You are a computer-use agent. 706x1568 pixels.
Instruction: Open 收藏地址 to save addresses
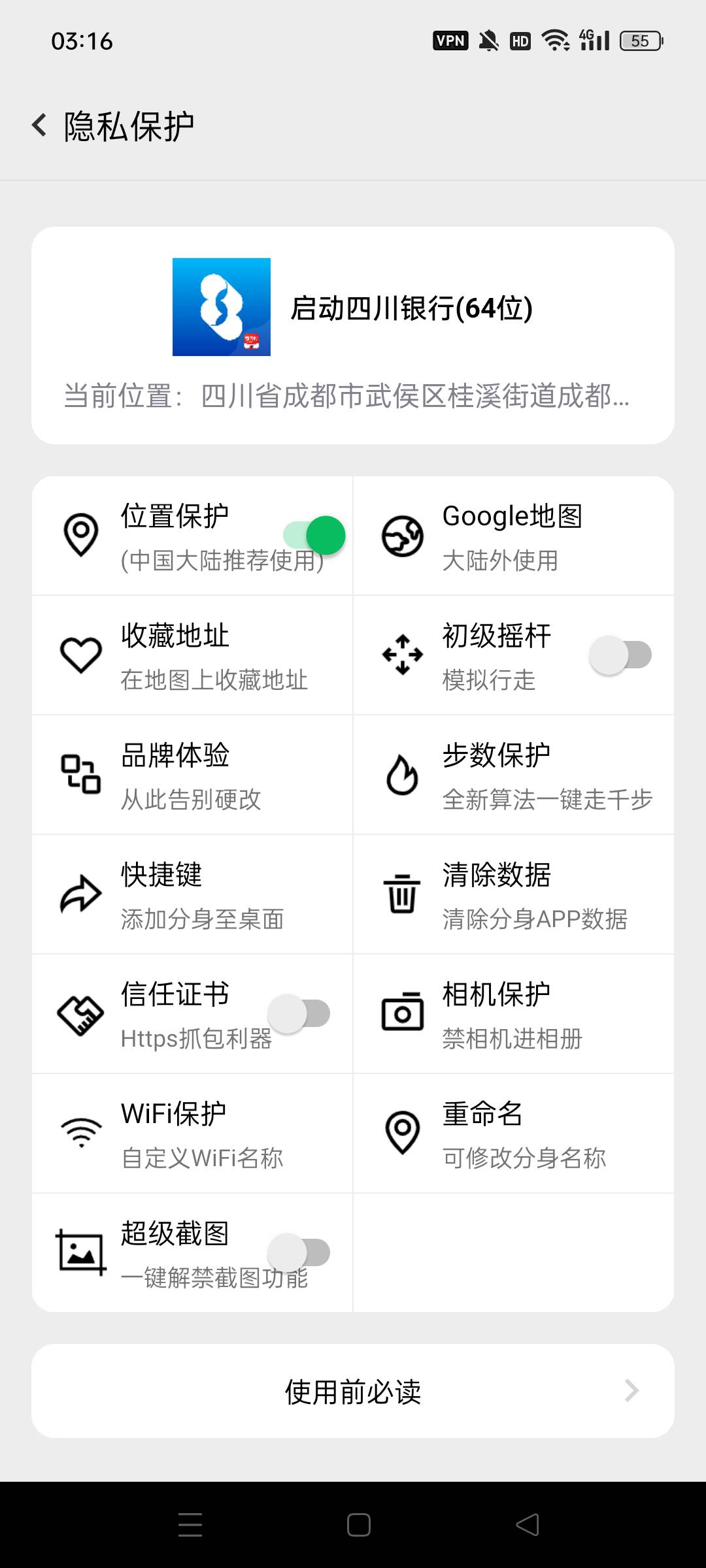coord(192,655)
